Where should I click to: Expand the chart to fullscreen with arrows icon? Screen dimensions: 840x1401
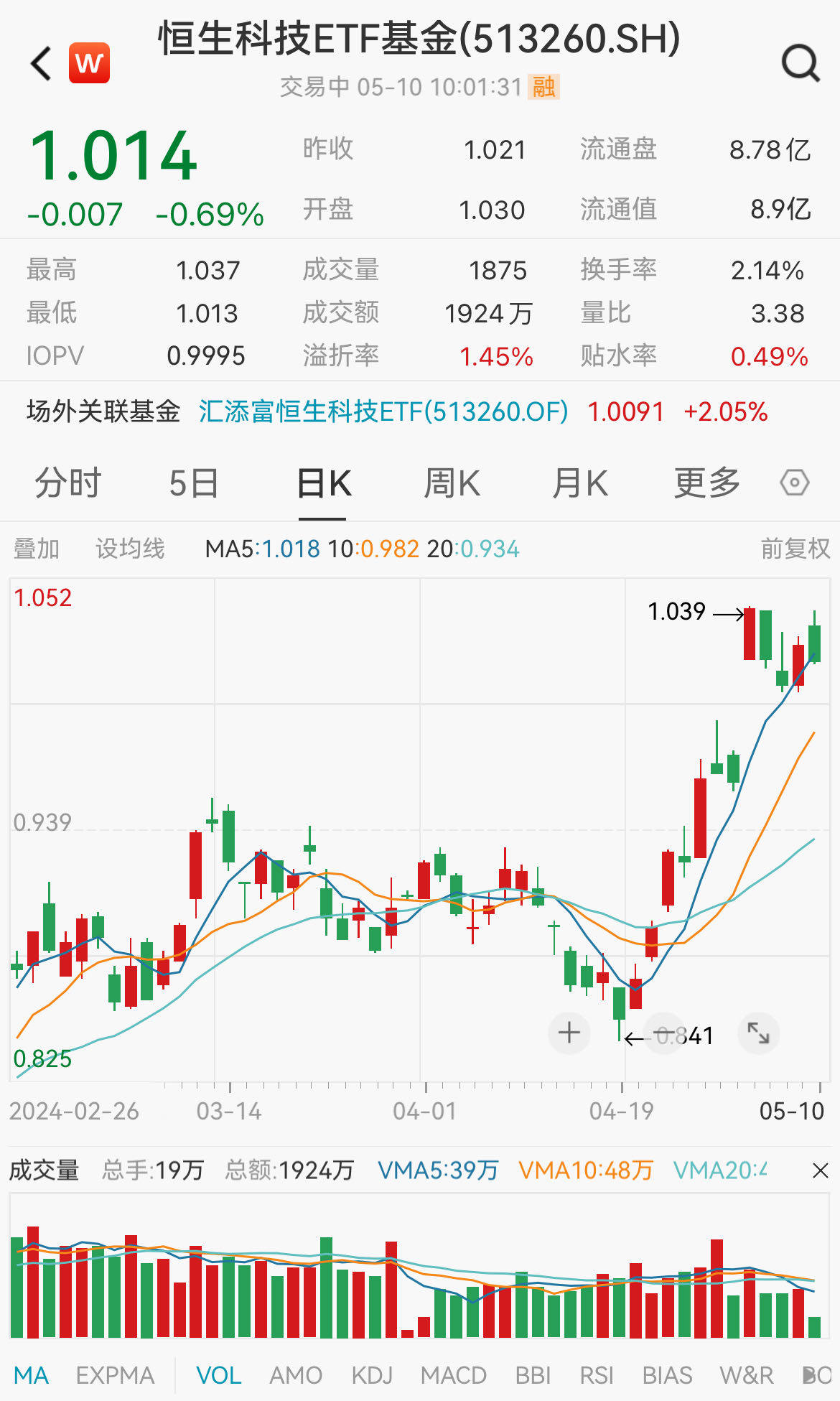[757, 1033]
